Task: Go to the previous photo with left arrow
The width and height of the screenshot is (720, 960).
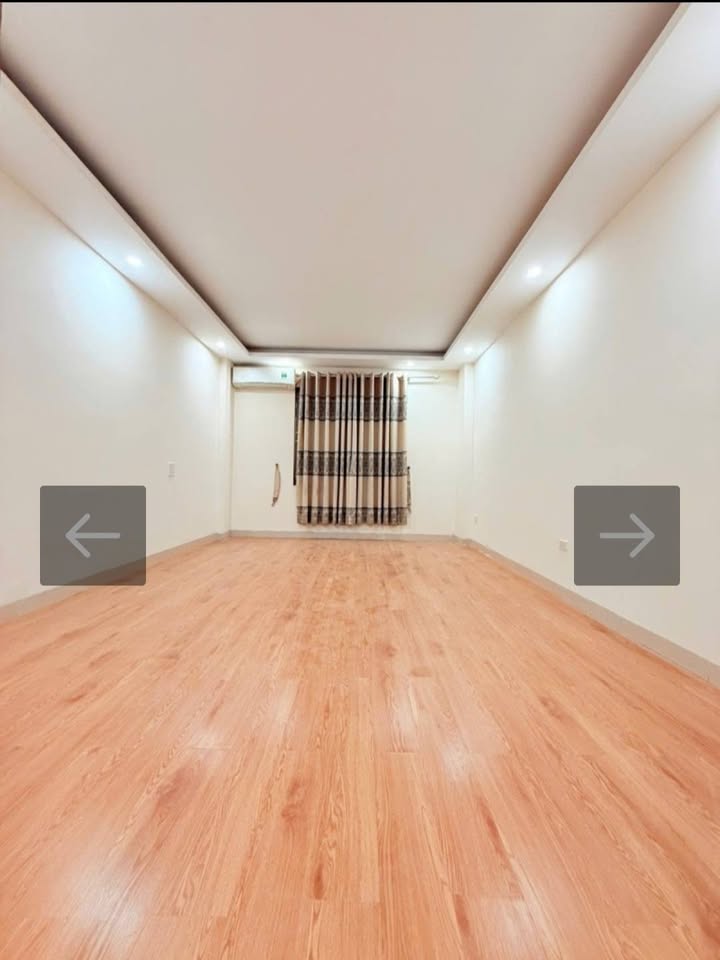Action: pyautogui.click(x=93, y=536)
